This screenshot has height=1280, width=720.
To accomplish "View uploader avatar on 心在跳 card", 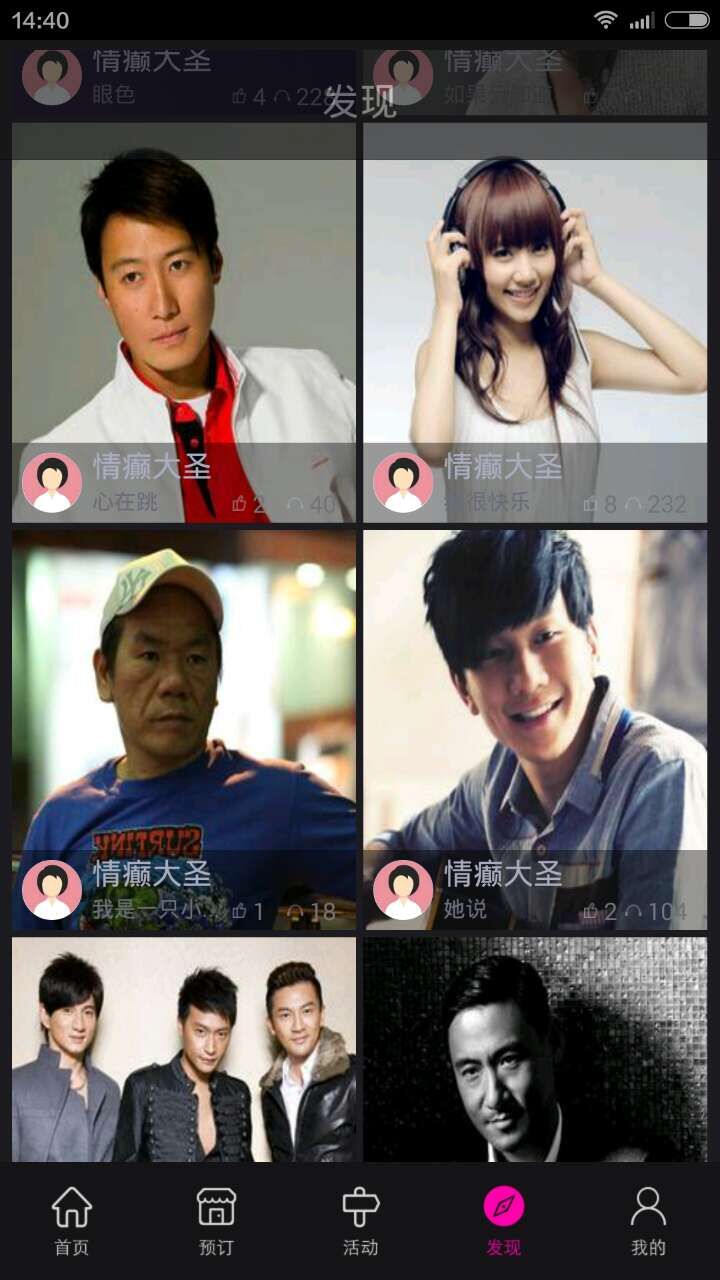I will [x=52, y=483].
